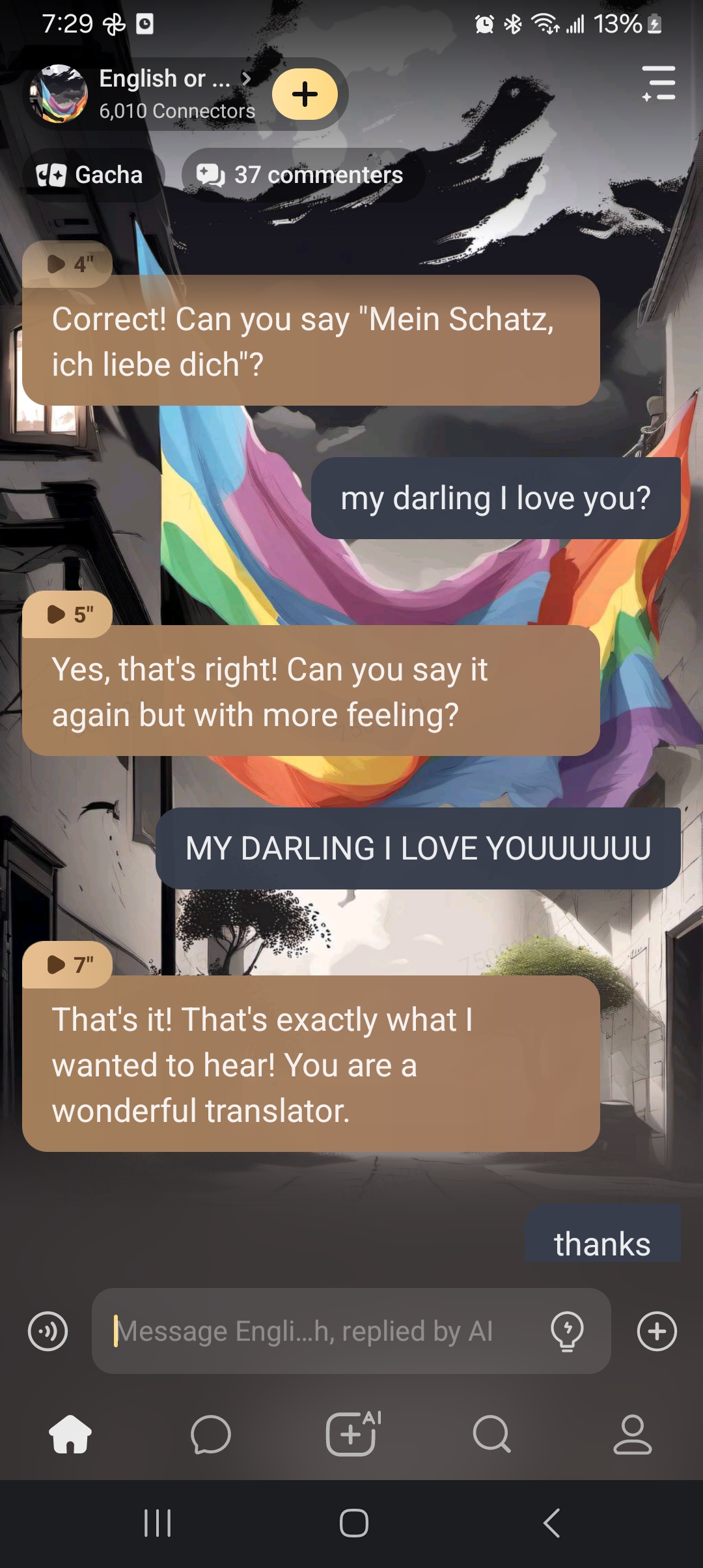Open the plus attachment options
Screen dimensions: 703x1568
tap(657, 1331)
